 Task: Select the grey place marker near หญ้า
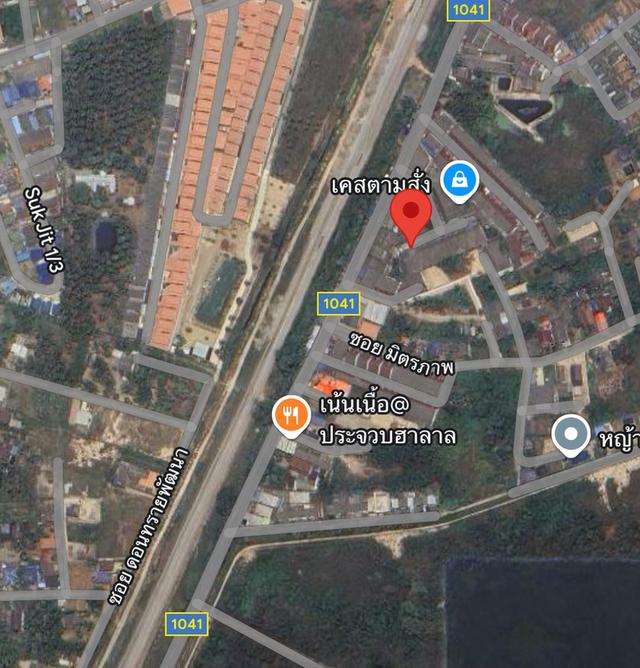click(x=571, y=435)
